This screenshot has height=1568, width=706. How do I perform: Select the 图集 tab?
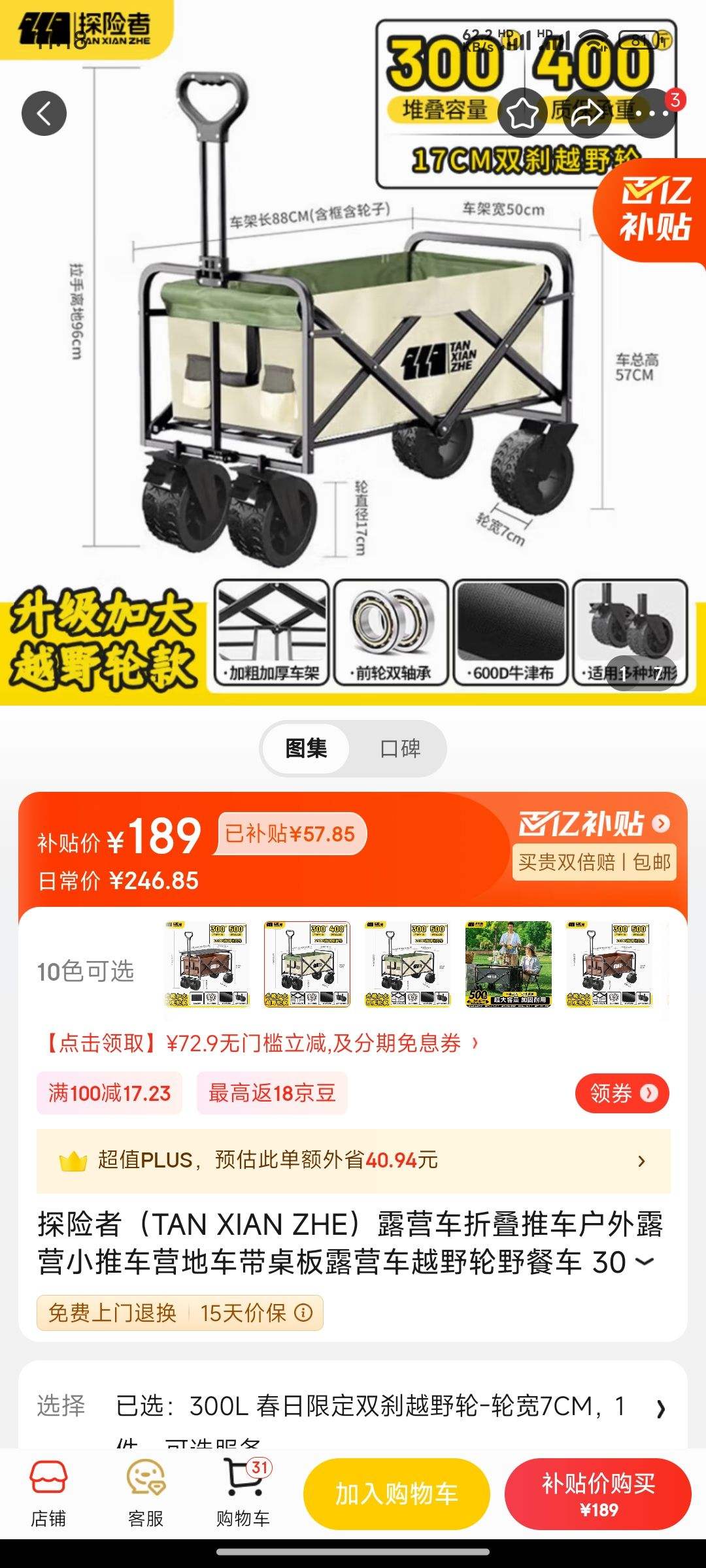(305, 749)
